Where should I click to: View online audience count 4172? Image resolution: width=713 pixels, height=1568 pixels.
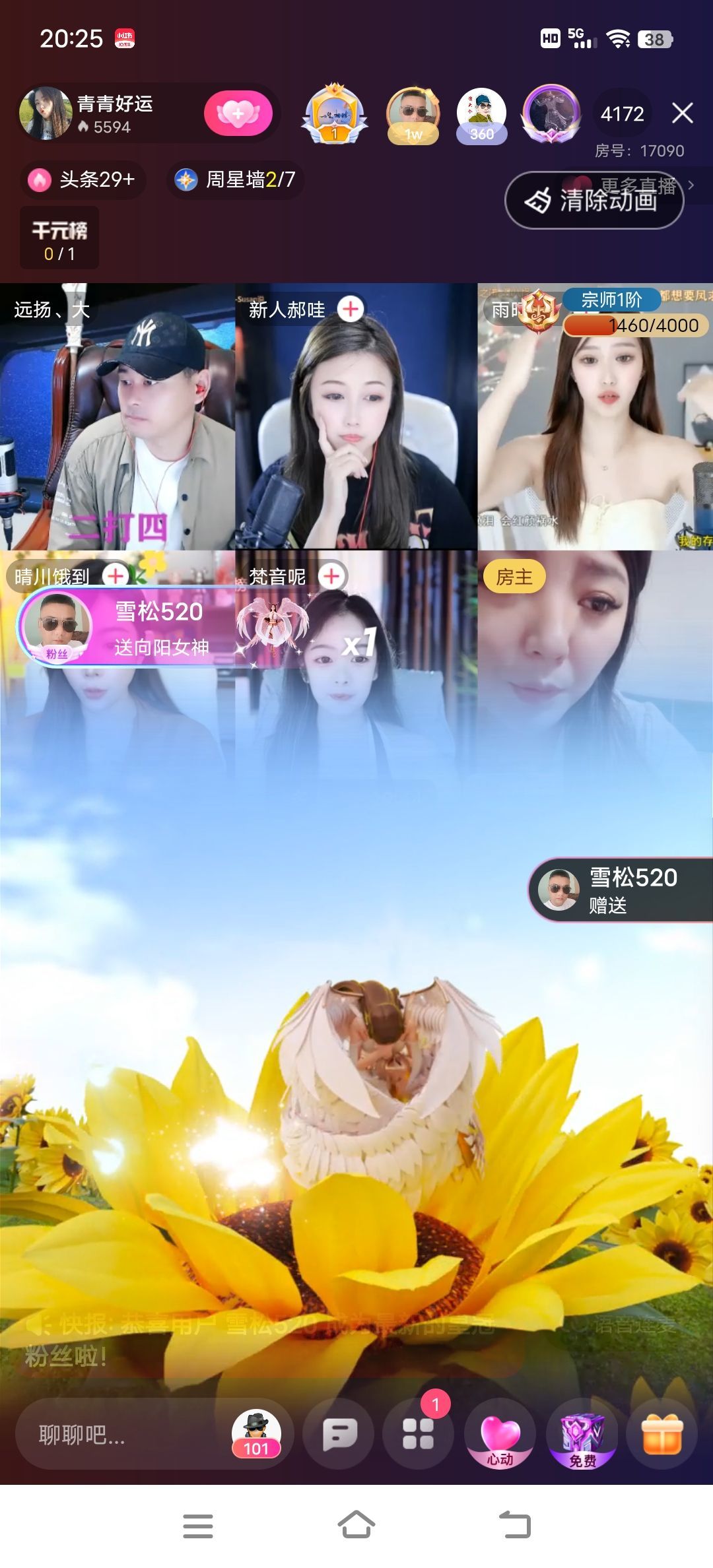pos(622,114)
